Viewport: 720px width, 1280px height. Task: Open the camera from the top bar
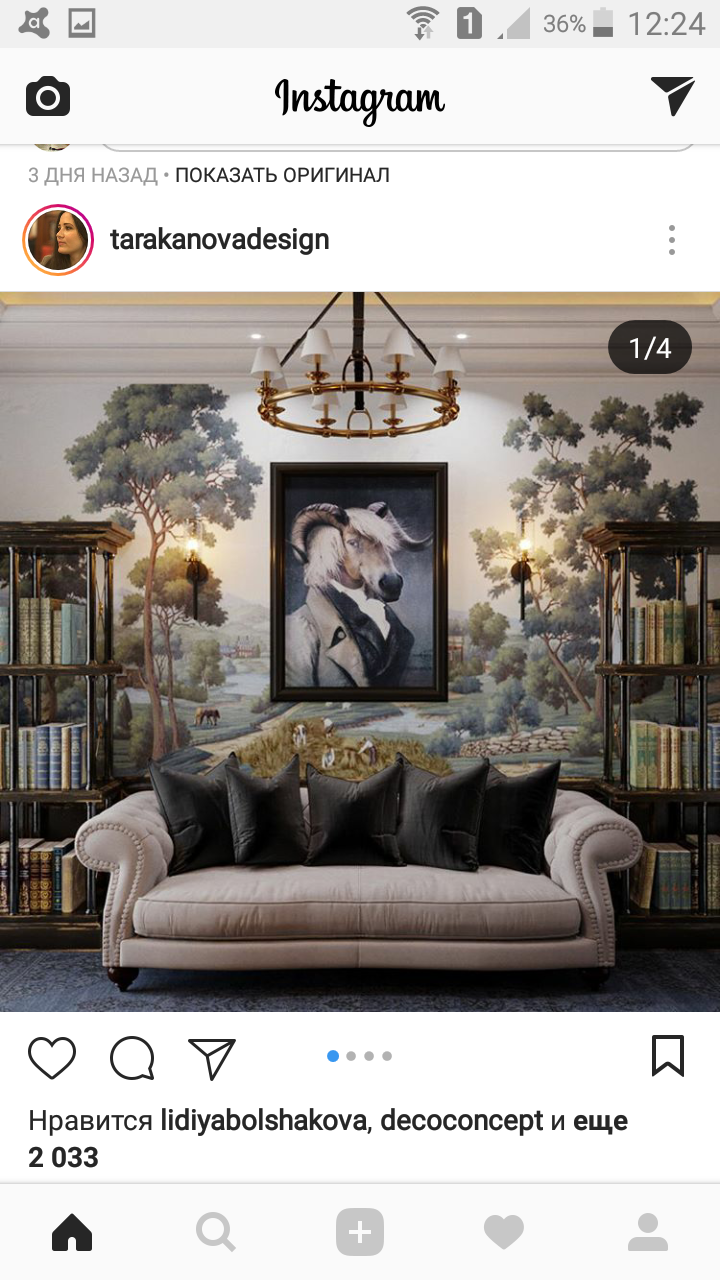point(48,97)
